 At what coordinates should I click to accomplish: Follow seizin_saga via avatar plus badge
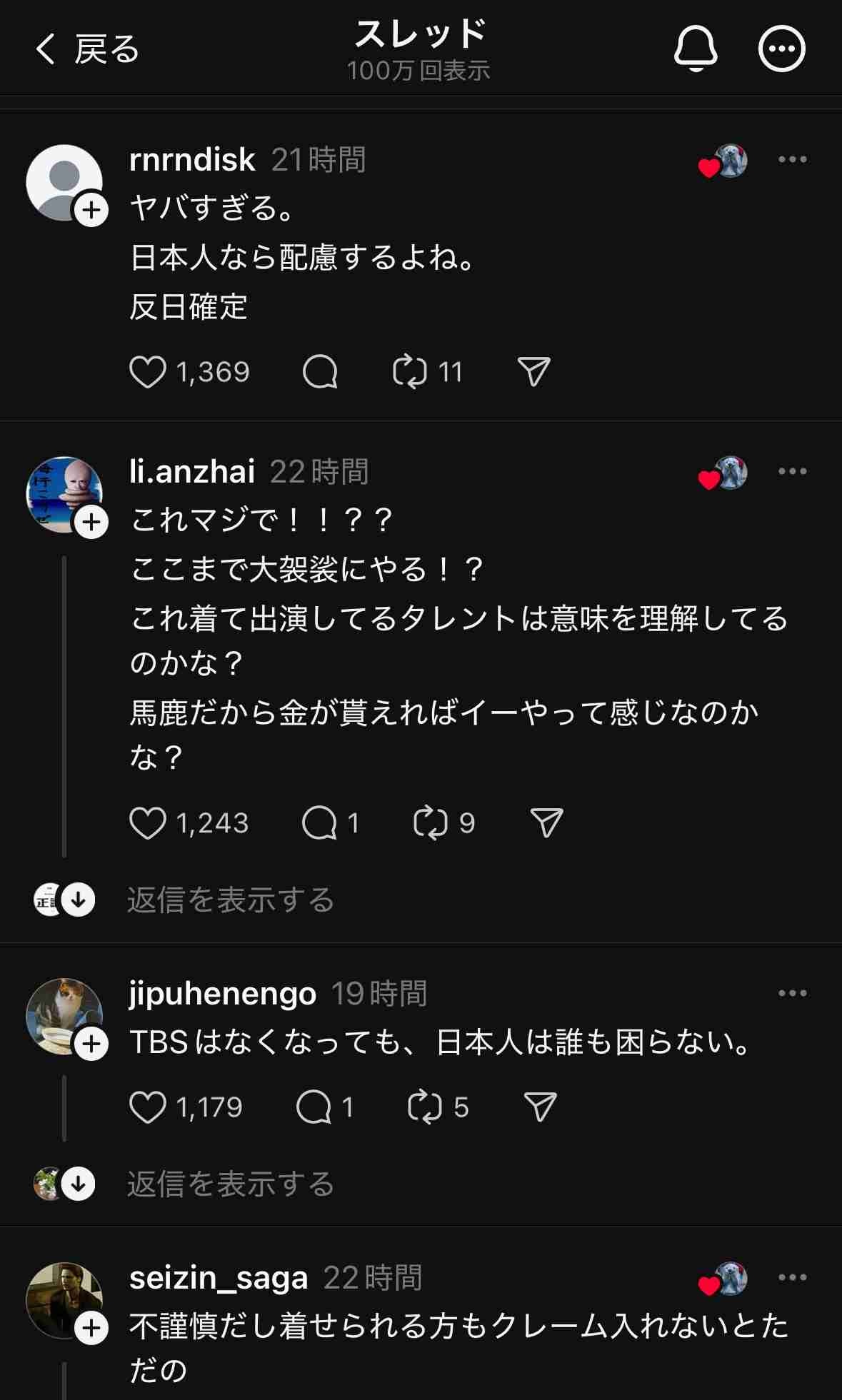91,1329
